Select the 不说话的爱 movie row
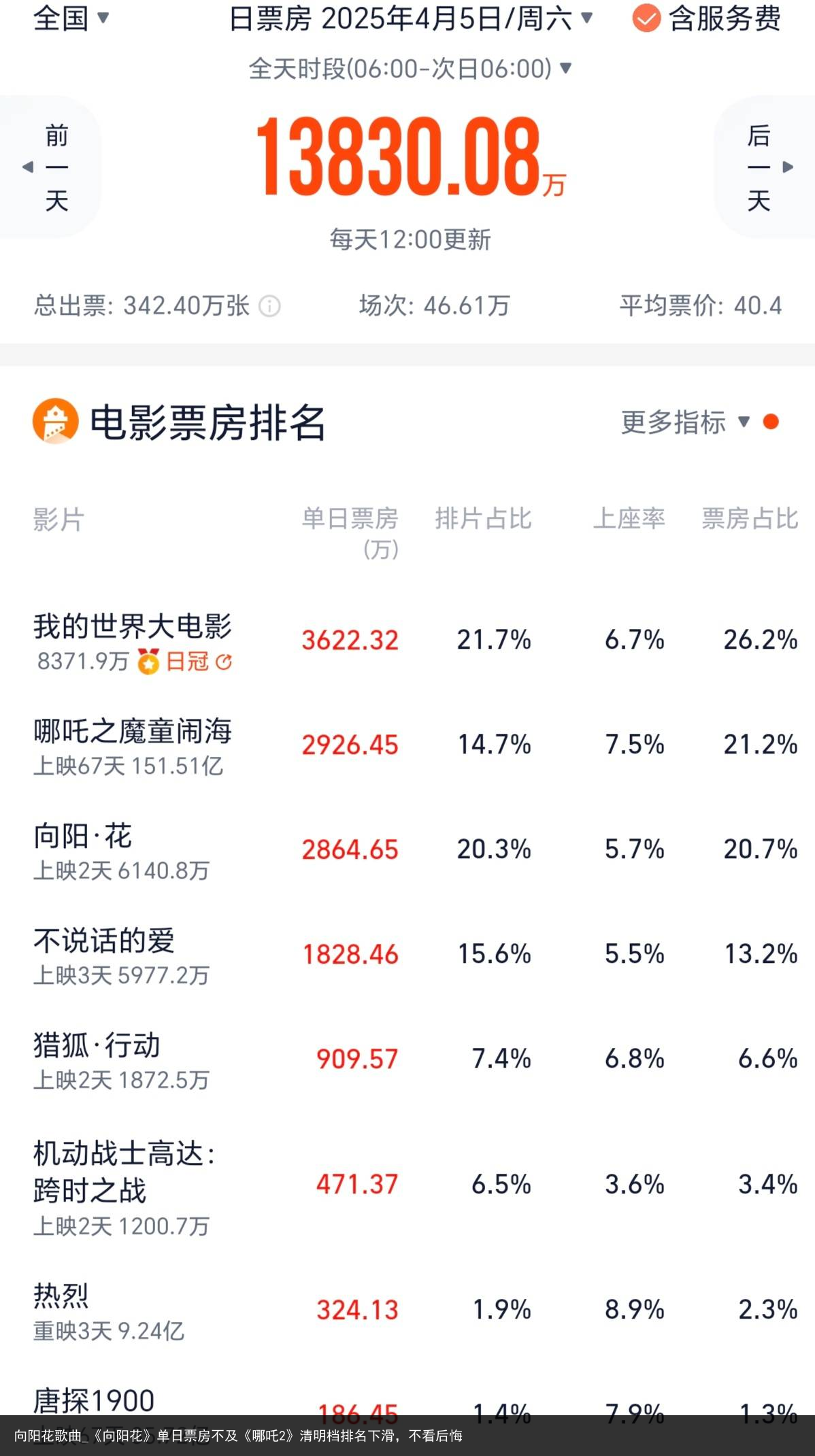815x1456 pixels. 407,955
